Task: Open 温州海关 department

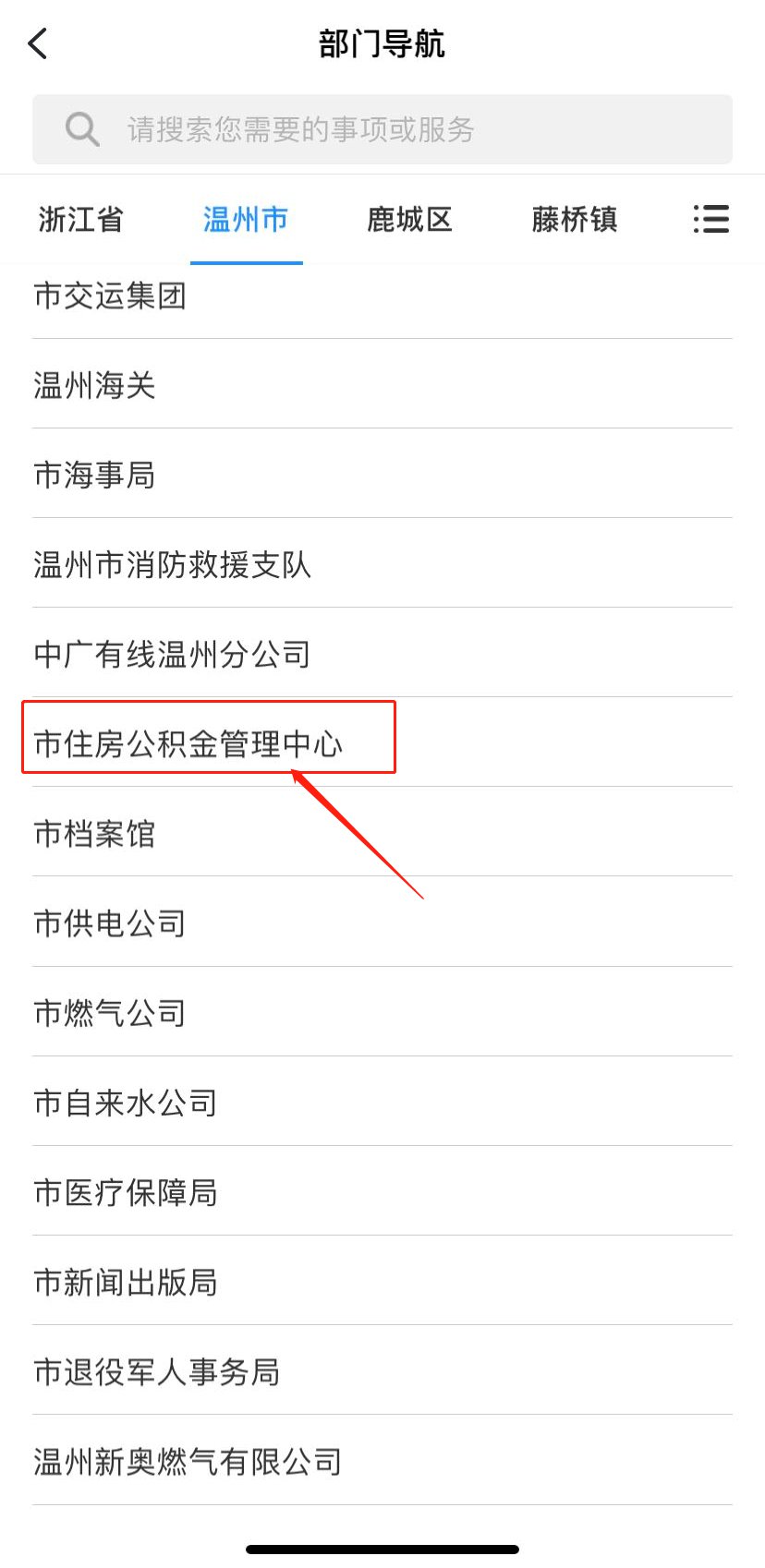Action: point(94,385)
